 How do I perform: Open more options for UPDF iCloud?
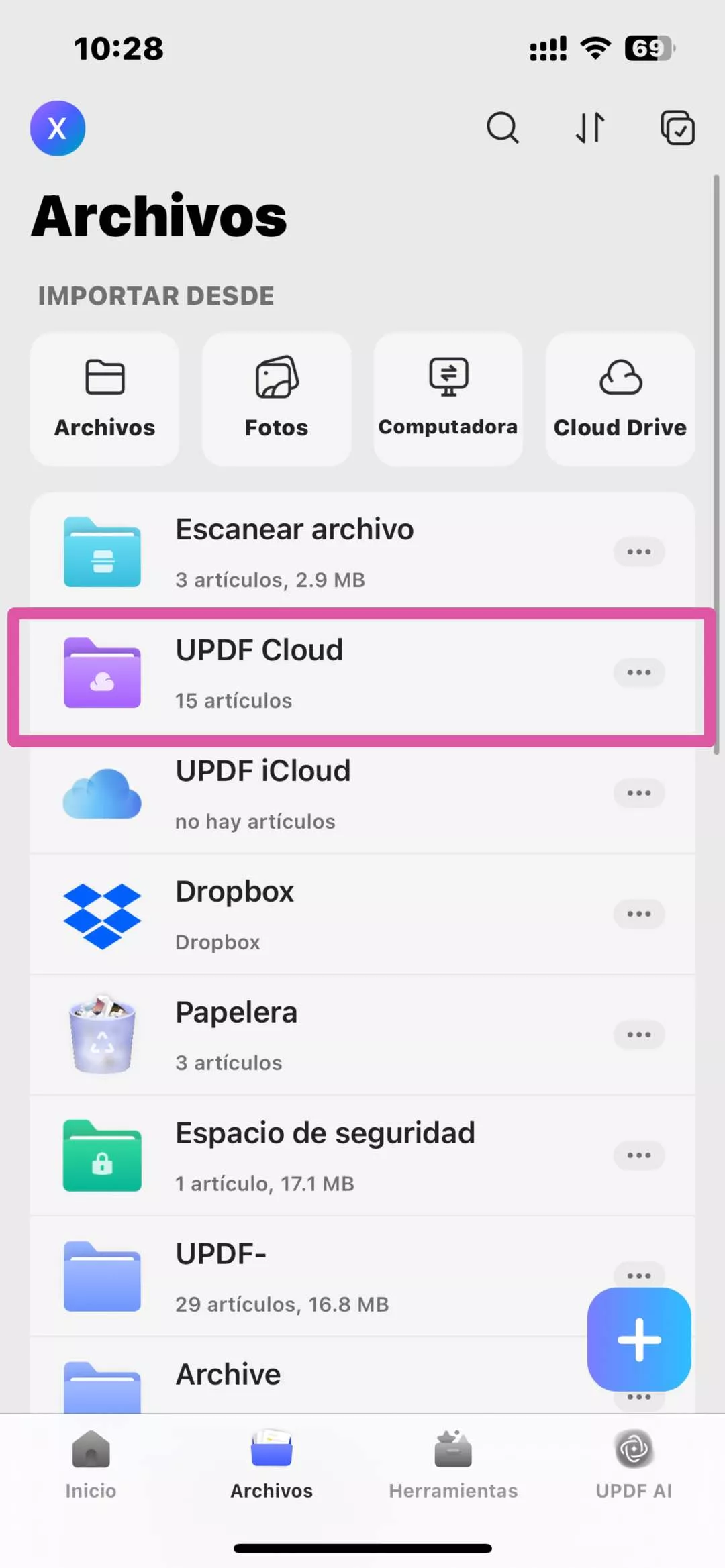tap(639, 793)
